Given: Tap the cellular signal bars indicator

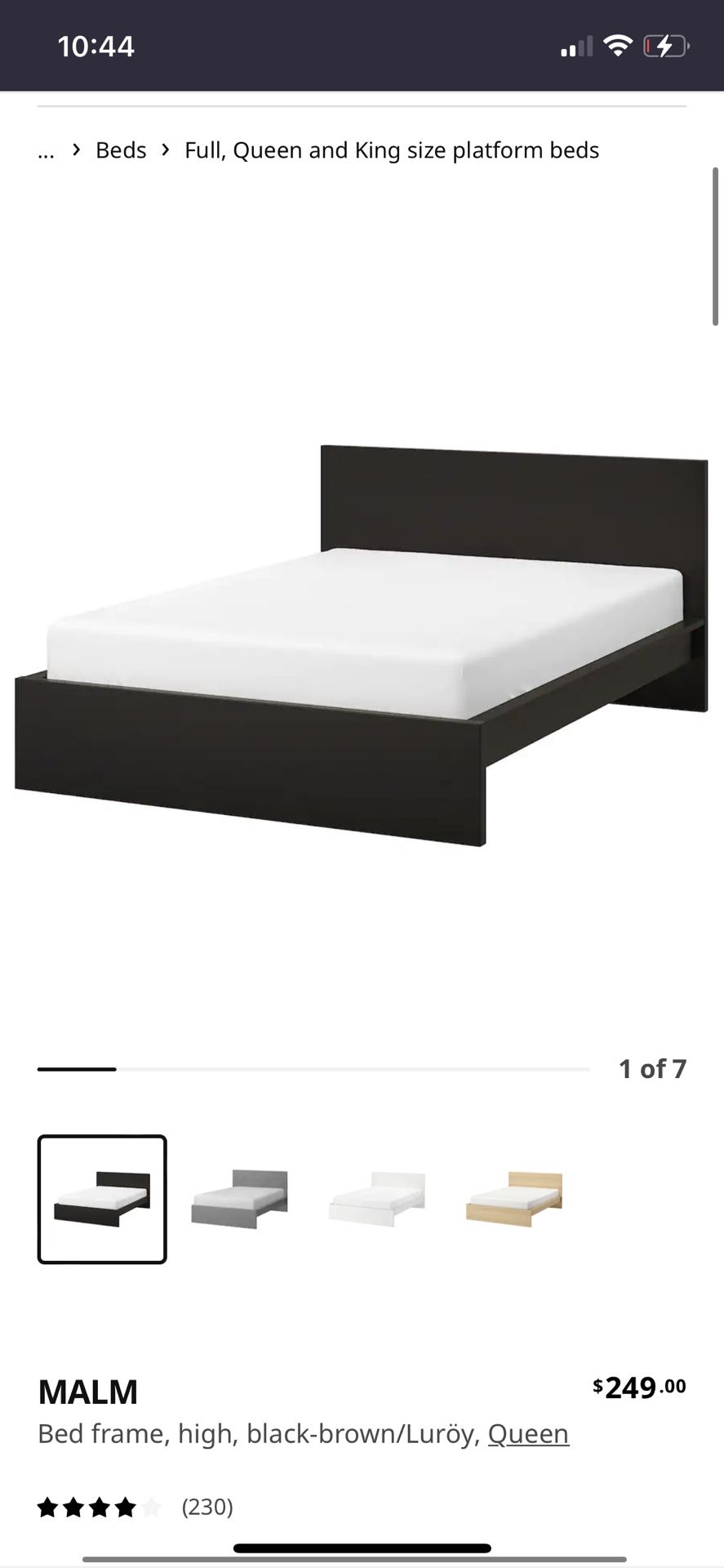Looking at the screenshot, I should (x=579, y=45).
